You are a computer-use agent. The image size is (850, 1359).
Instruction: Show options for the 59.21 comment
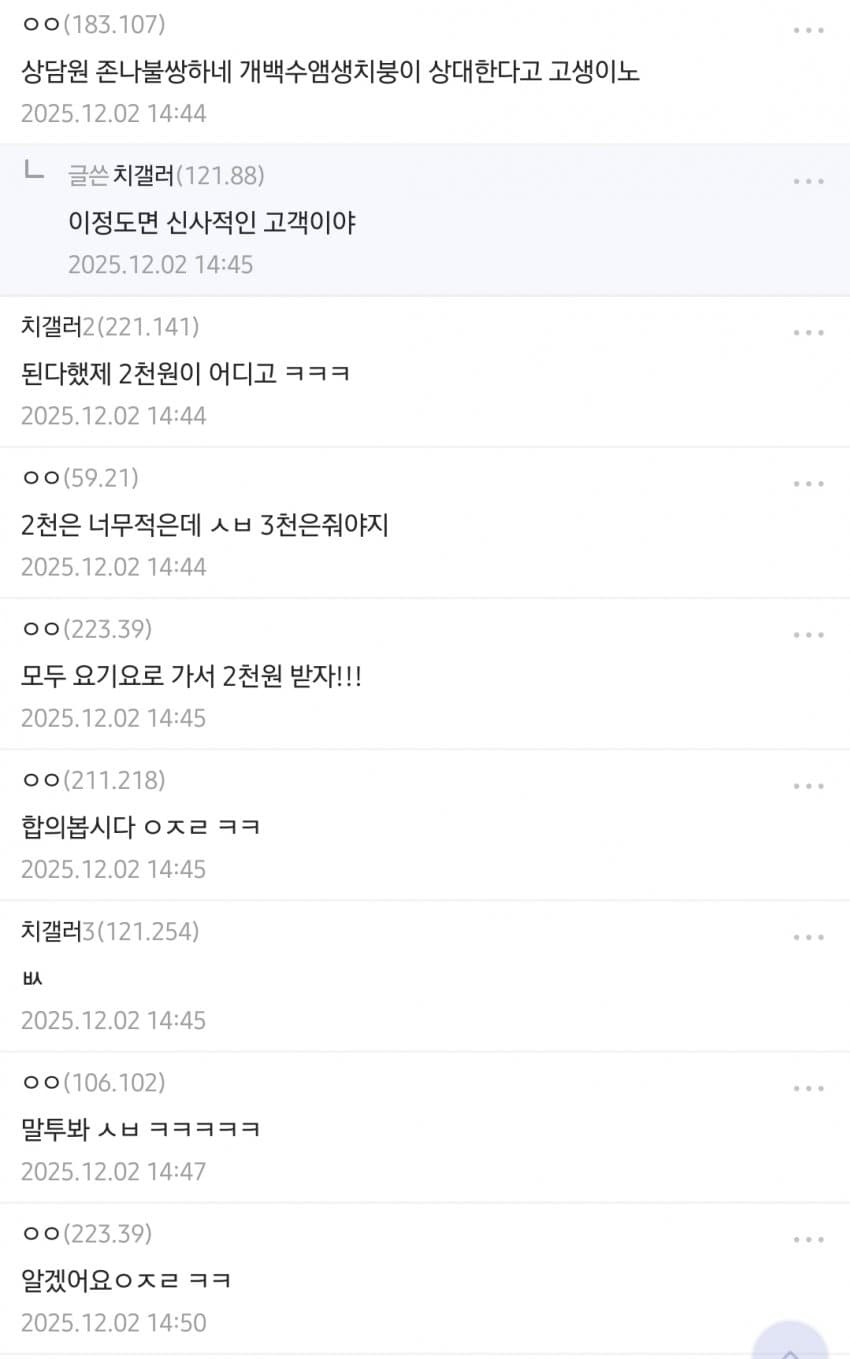pos(808,484)
